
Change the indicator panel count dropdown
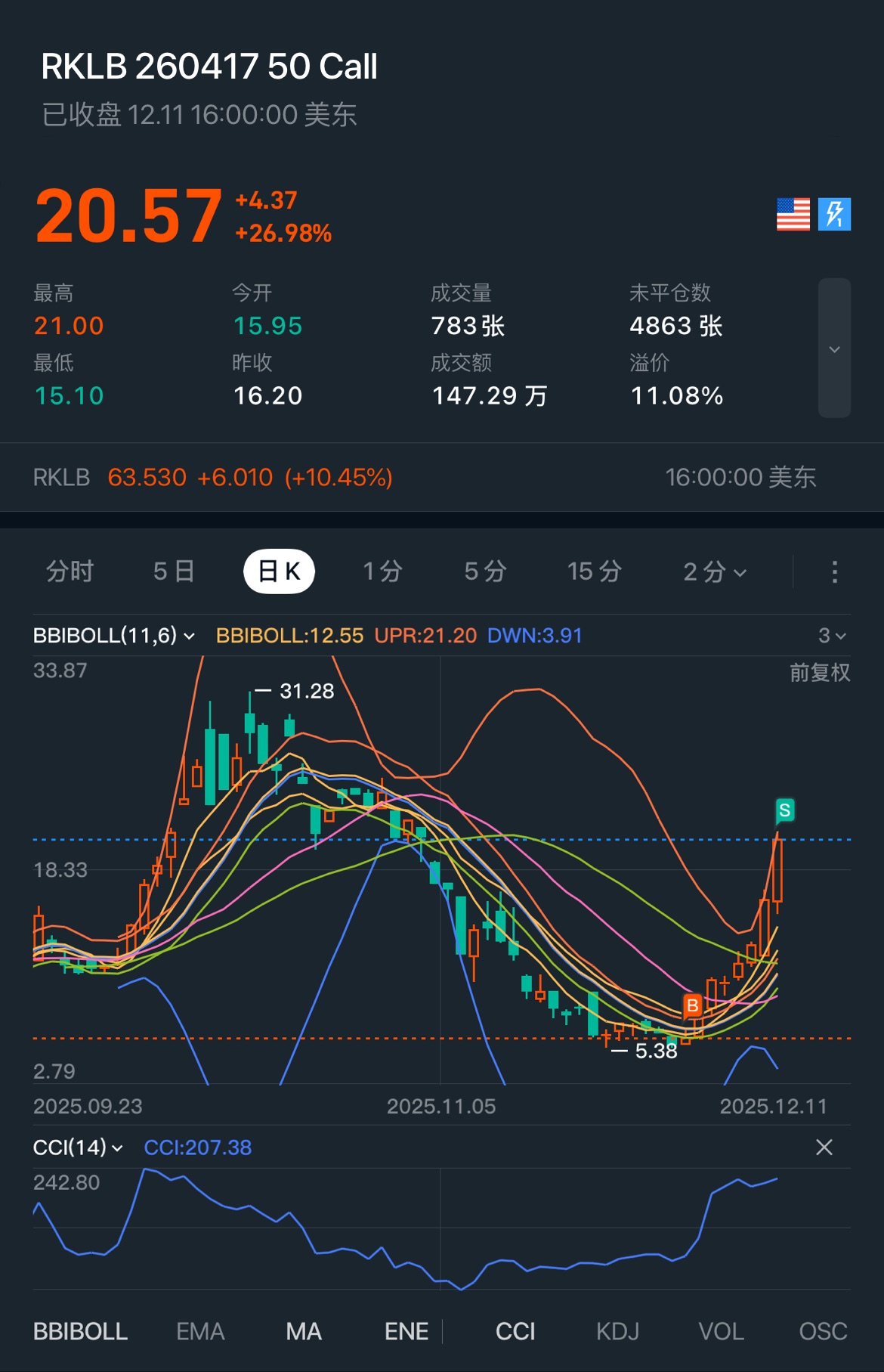pos(832,636)
